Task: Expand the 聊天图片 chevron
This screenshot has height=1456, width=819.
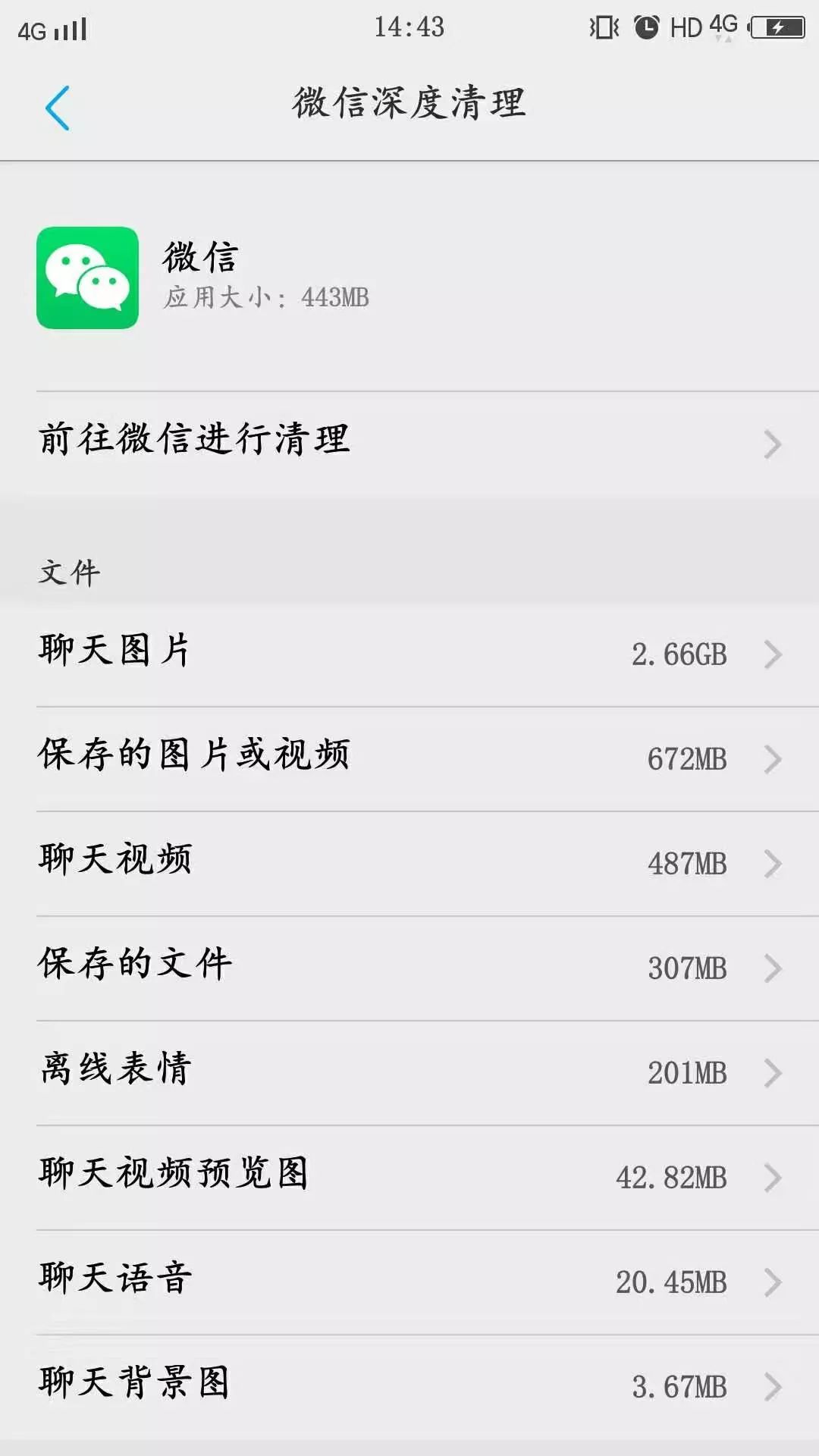Action: point(772,654)
